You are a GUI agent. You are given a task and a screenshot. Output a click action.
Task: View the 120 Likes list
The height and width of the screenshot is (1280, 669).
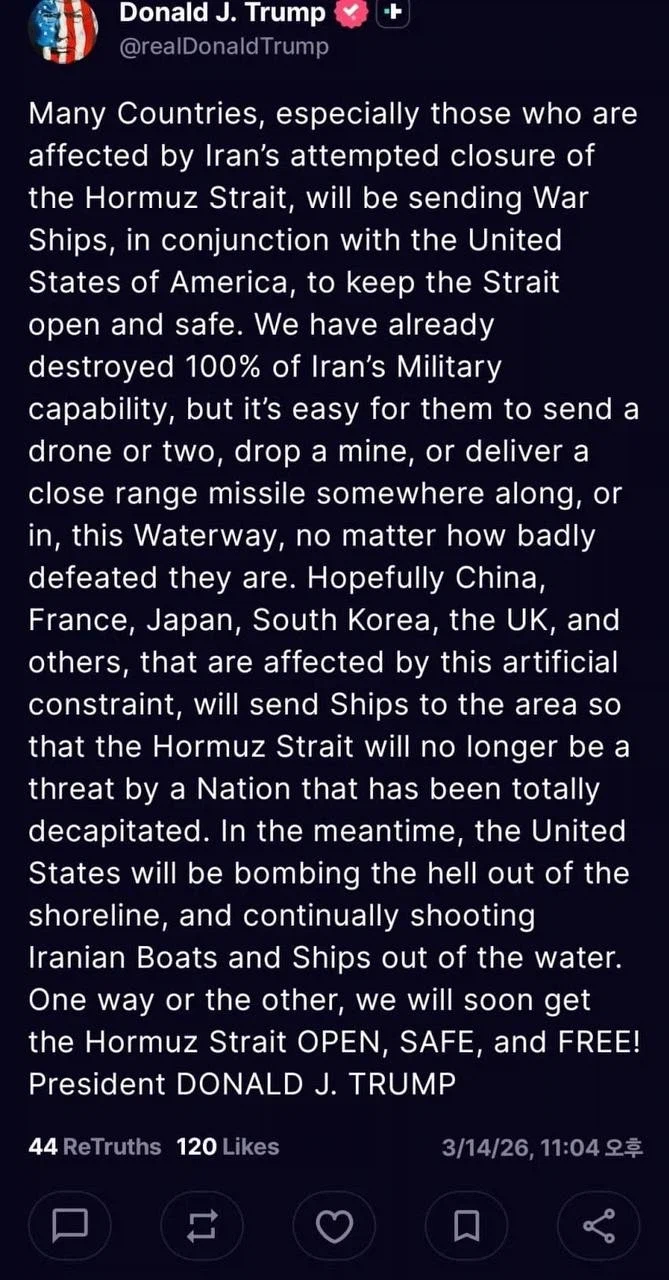(228, 1146)
